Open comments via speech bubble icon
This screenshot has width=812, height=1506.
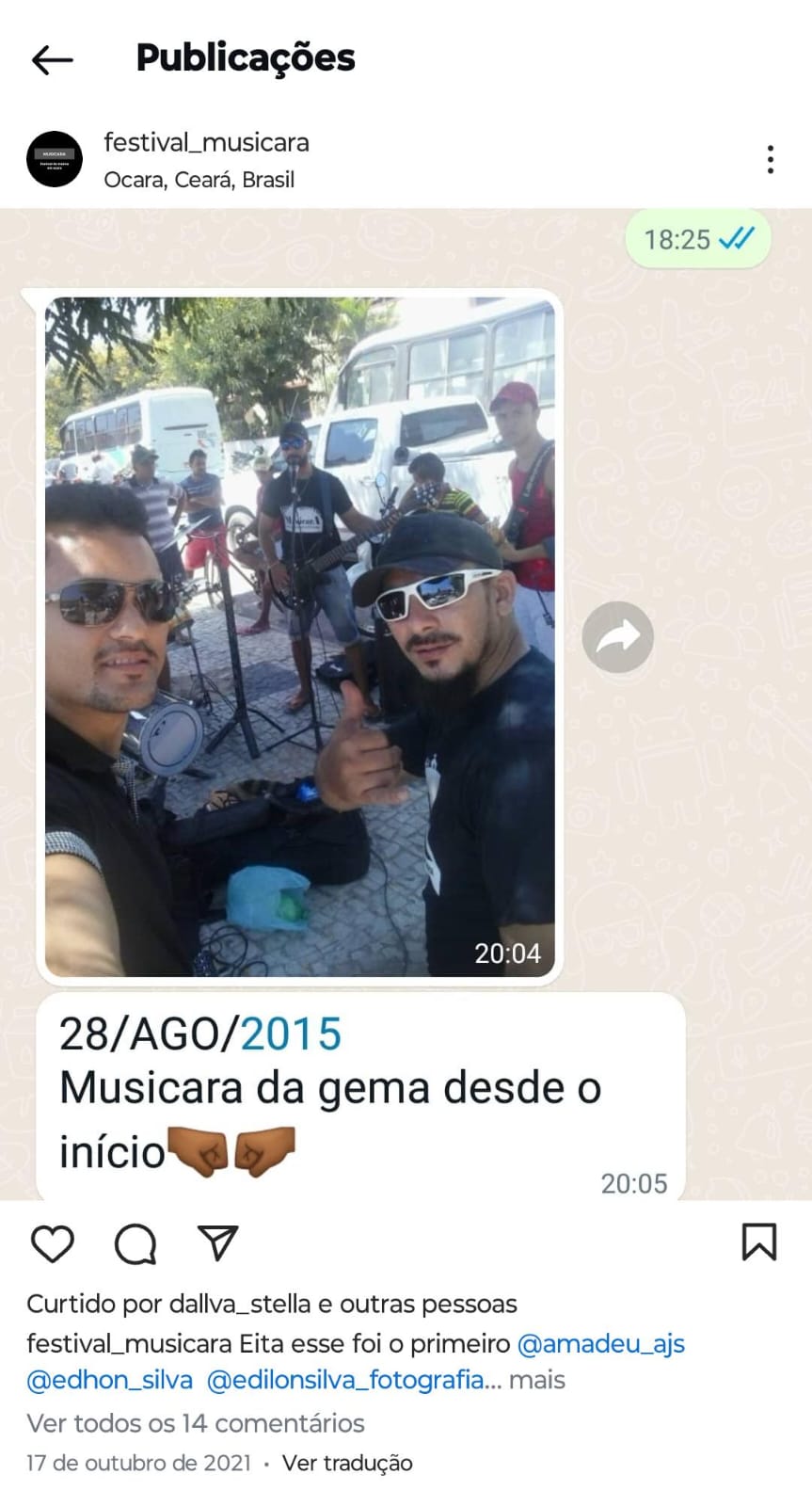coord(135,1243)
